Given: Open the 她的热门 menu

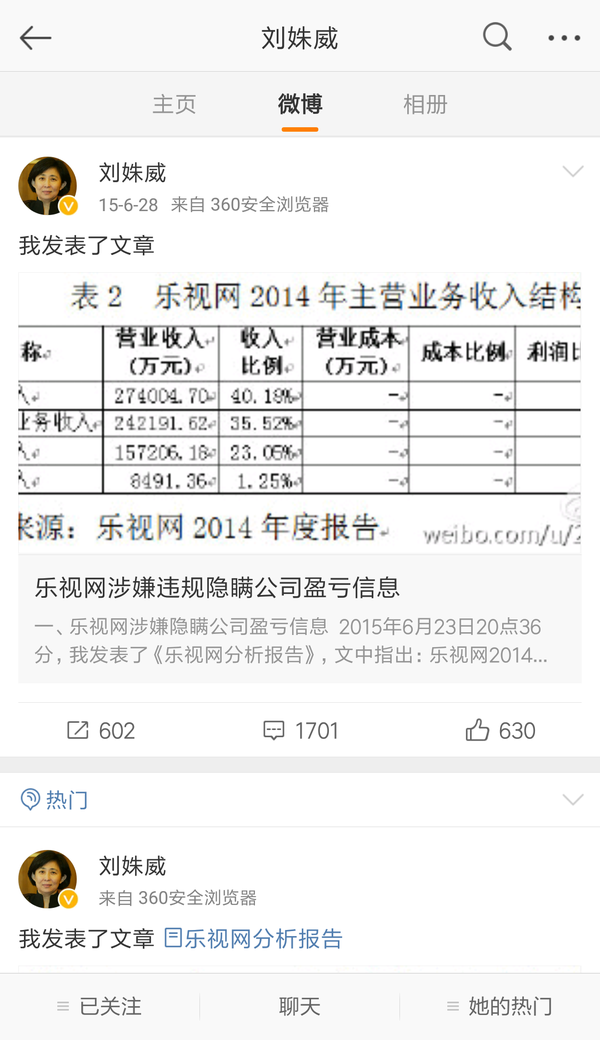Looking at the screenshot, I should tap(499, 1006).
